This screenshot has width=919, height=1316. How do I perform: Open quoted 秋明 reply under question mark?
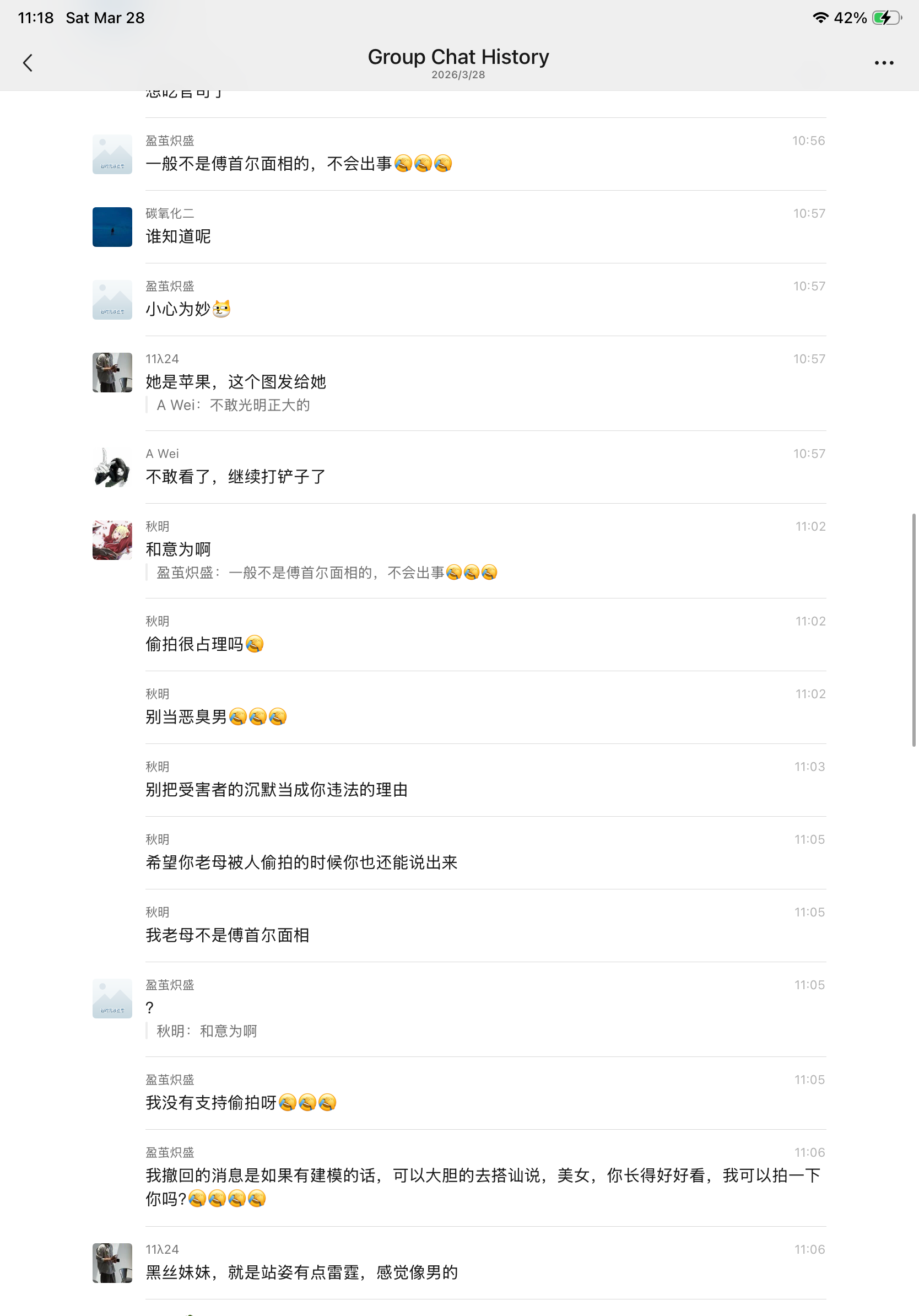tap(207, 1031)
